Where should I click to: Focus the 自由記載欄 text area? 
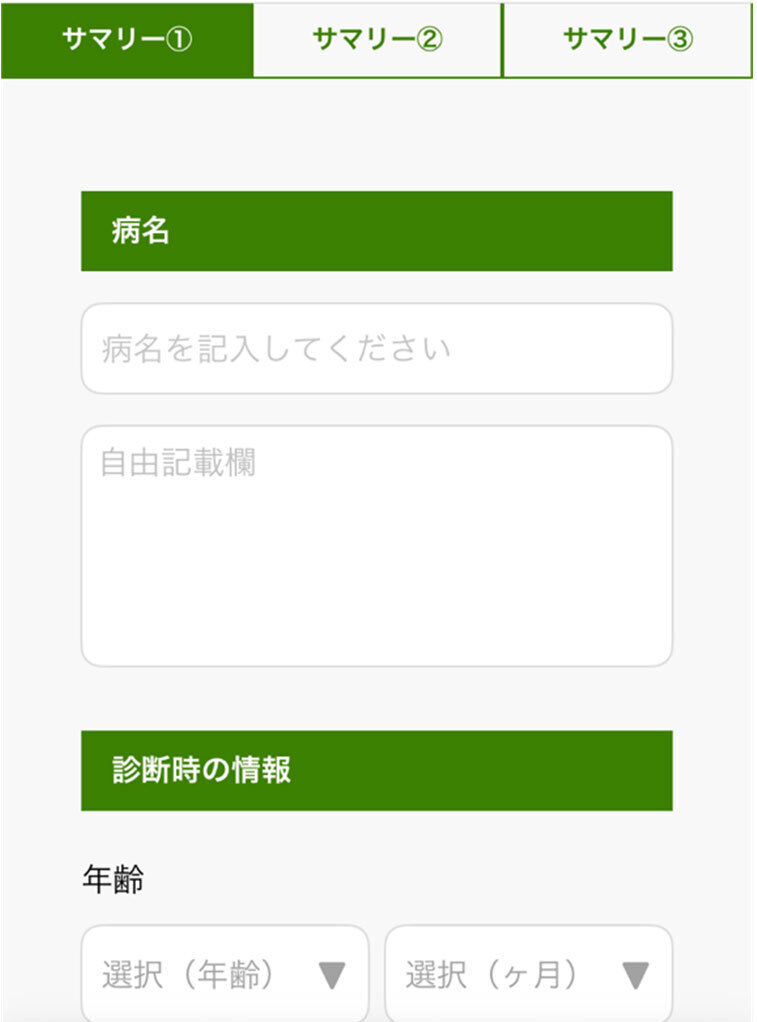376,546
